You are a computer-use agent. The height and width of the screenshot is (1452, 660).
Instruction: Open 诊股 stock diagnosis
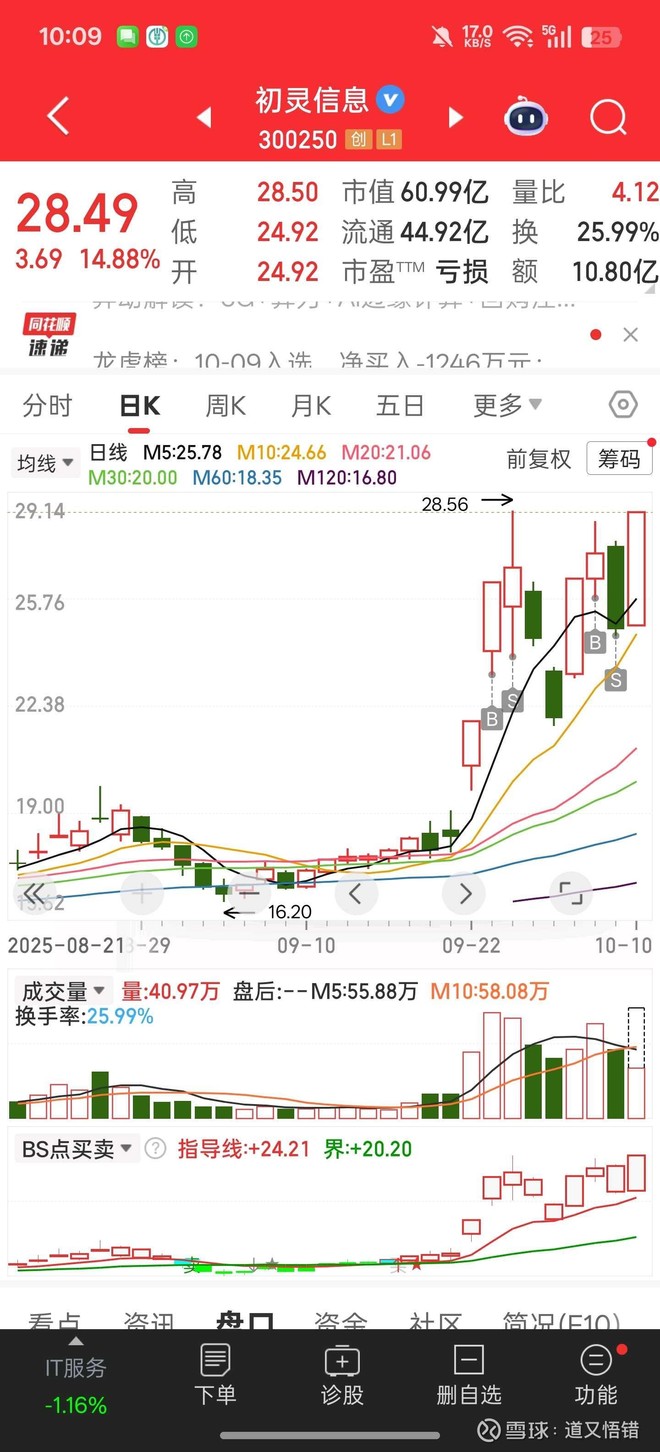(342, 1375)
